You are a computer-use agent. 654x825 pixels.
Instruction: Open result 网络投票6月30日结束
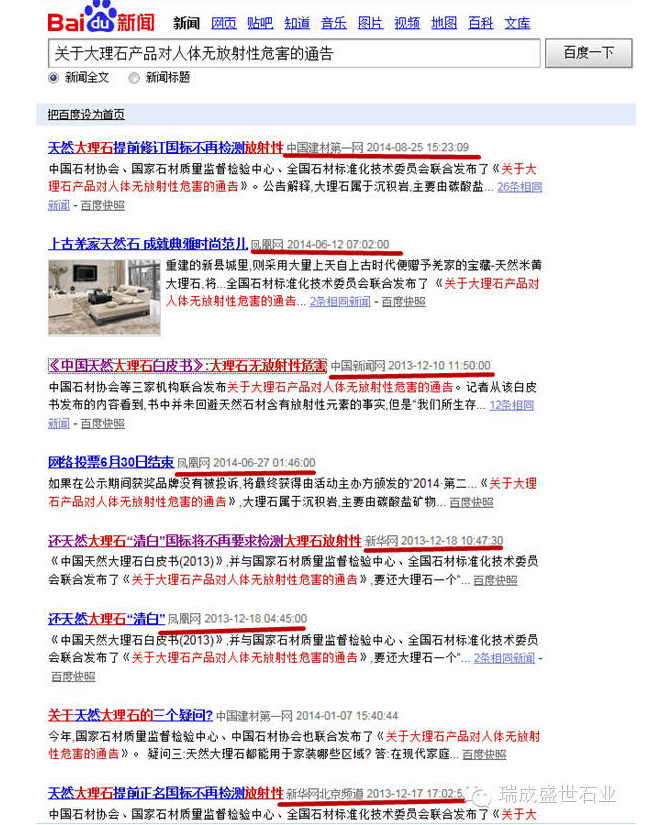[x=110, y=462]
